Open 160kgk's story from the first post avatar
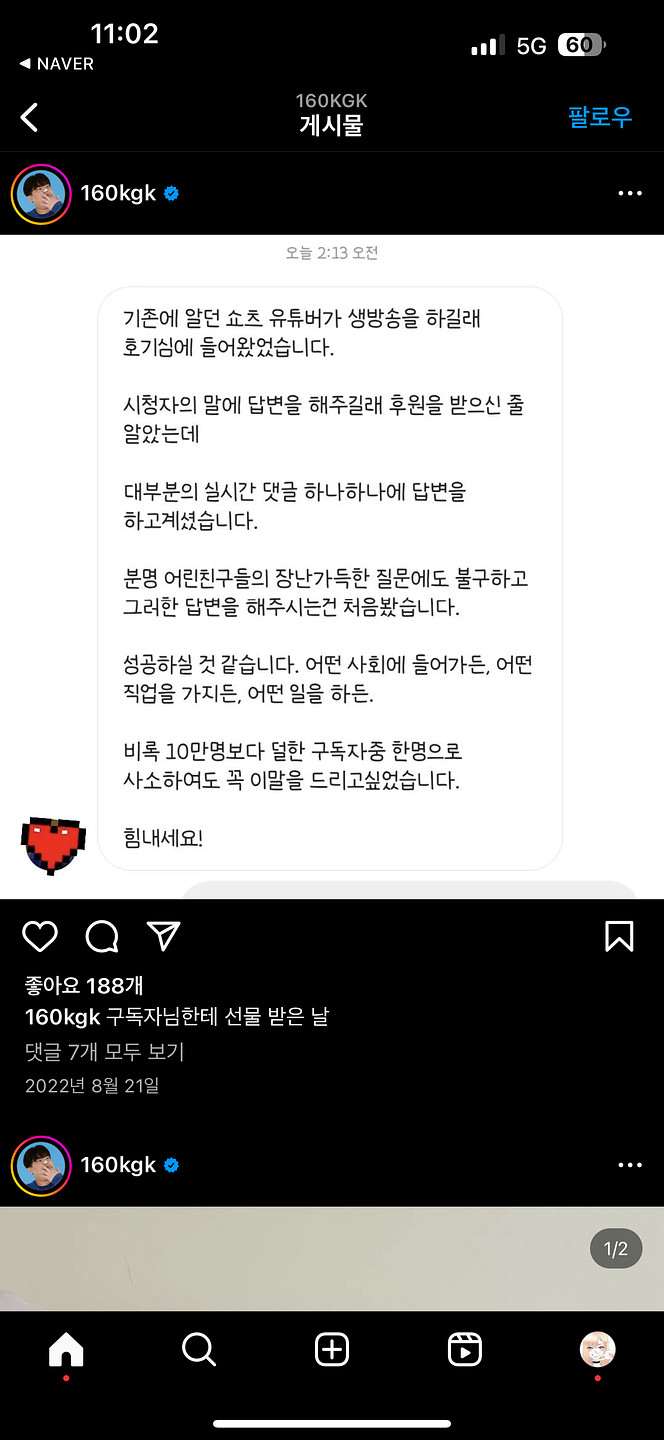This screenshot has height=1440, width=664. click(41, 194)
